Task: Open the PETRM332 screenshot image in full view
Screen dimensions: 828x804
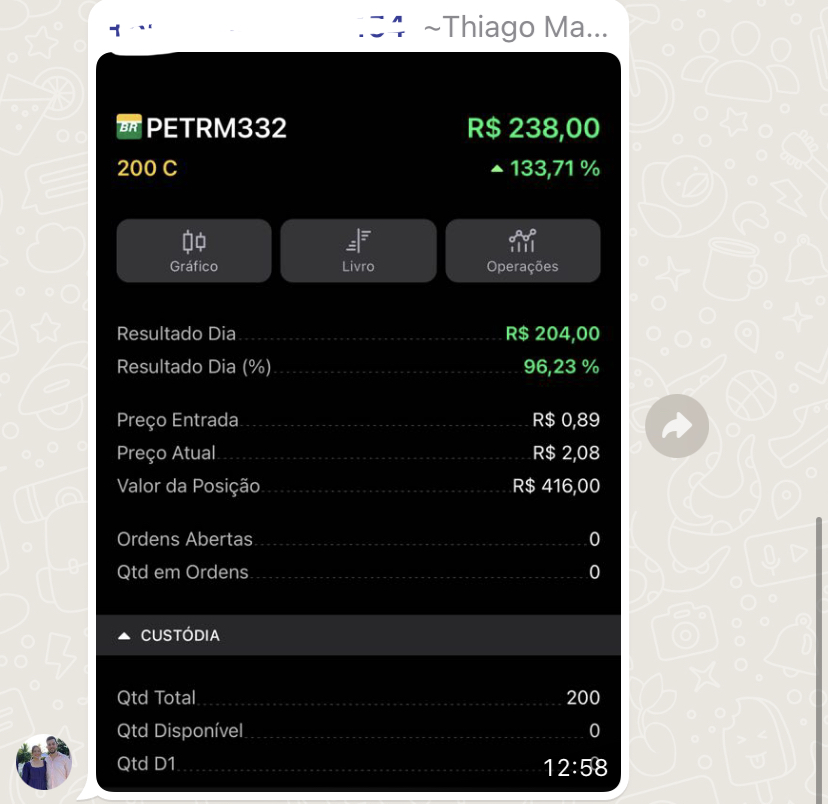Action: click(358, 420)
